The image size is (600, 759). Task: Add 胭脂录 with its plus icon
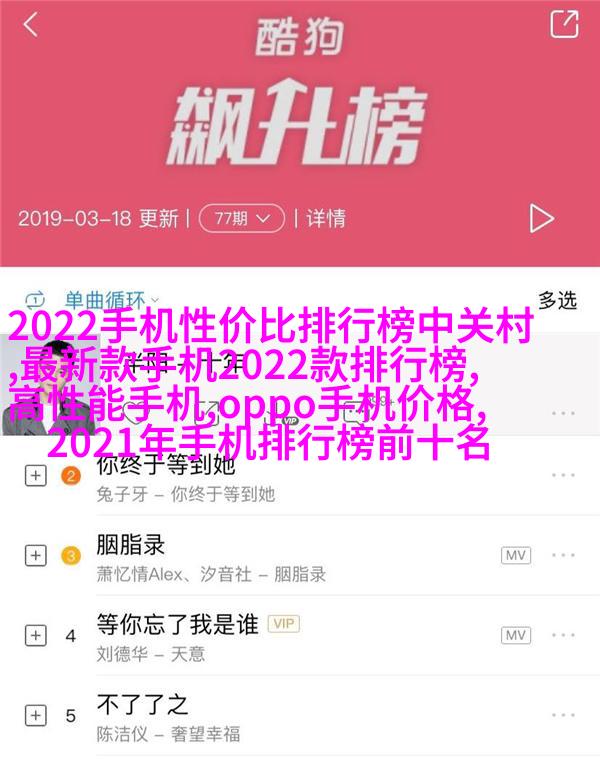(36, 555)
